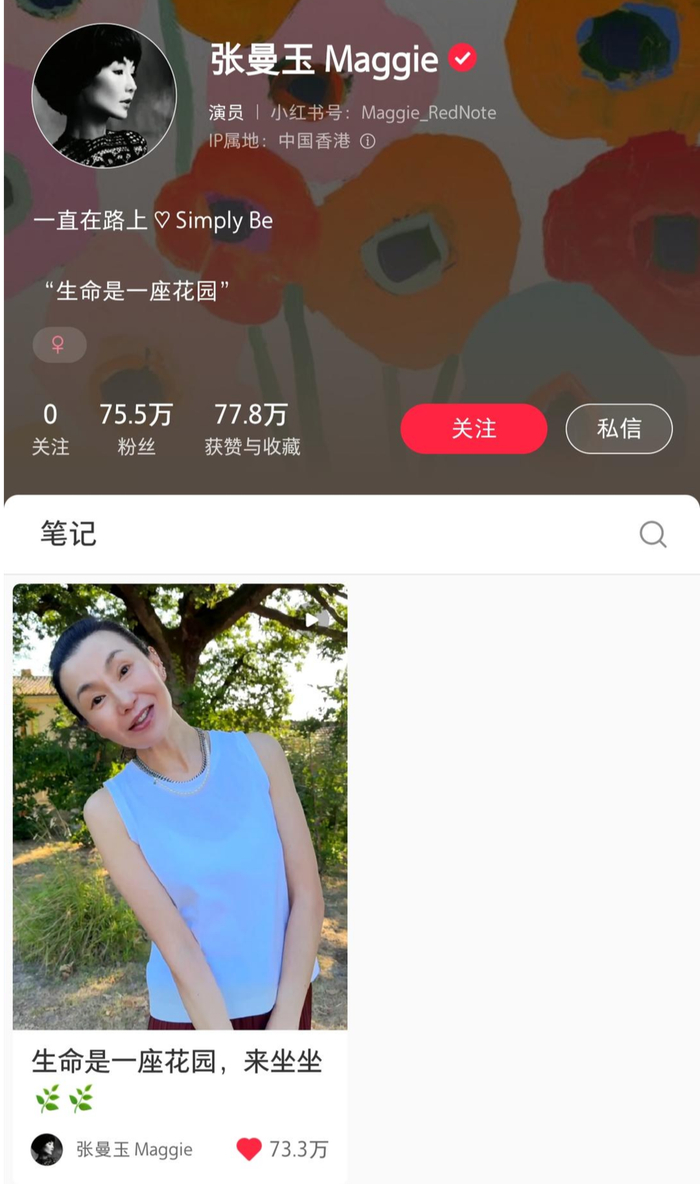Viewport: 700px width, 1184px height.
Task: Follow 张曼玉 Maggie with the 关注 button
Action: click(473, 429)
